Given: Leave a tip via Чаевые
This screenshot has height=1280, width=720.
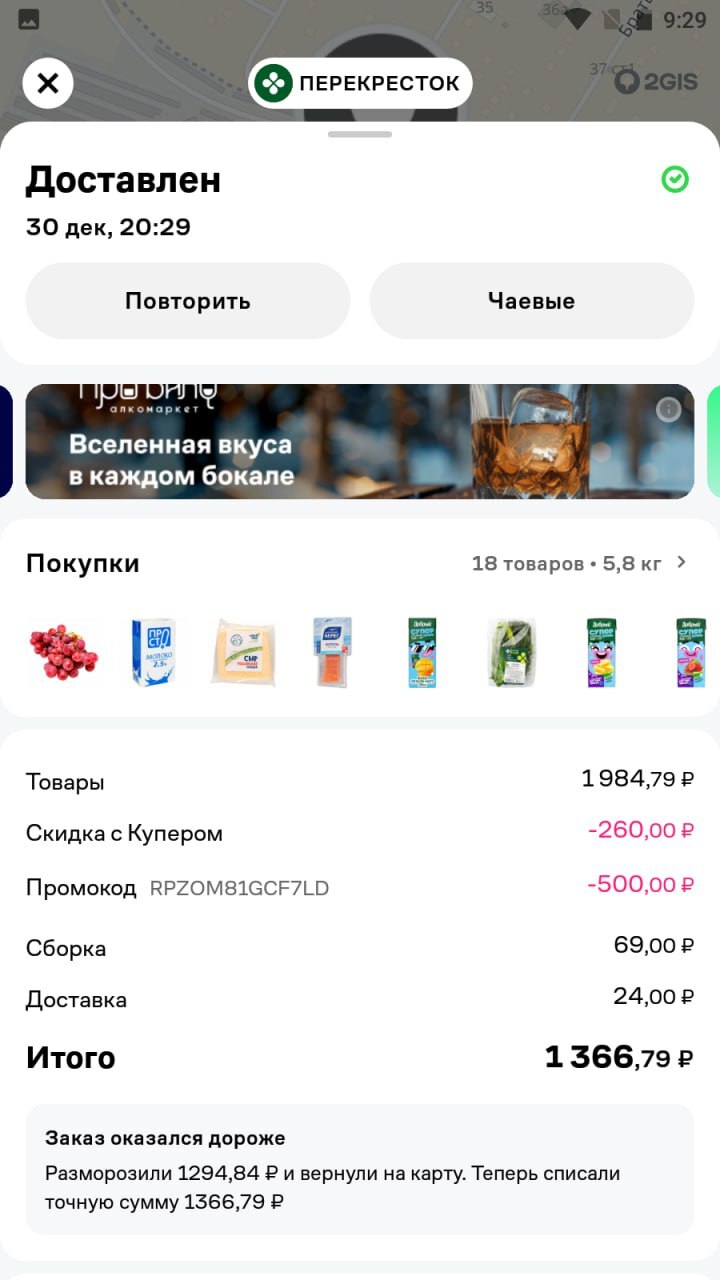Looking at the screenshot, I should tap(531, 301).
